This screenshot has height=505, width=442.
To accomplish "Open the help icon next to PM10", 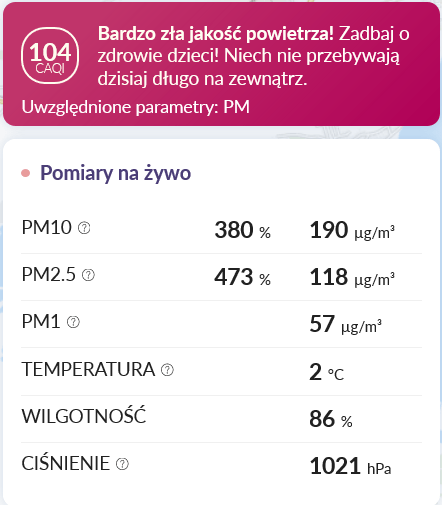I will click(x=84, y=228).
